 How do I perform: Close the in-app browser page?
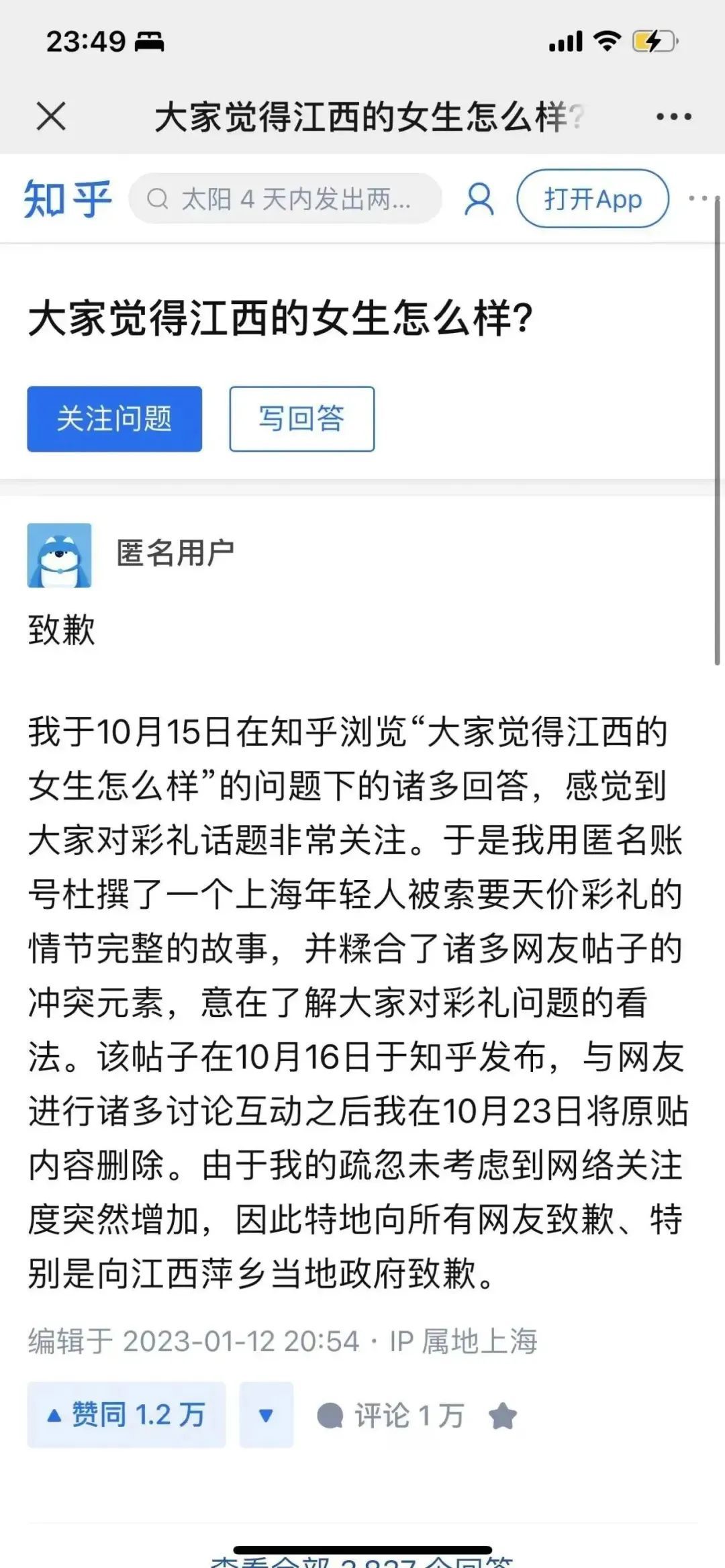(x=51, y=116)
